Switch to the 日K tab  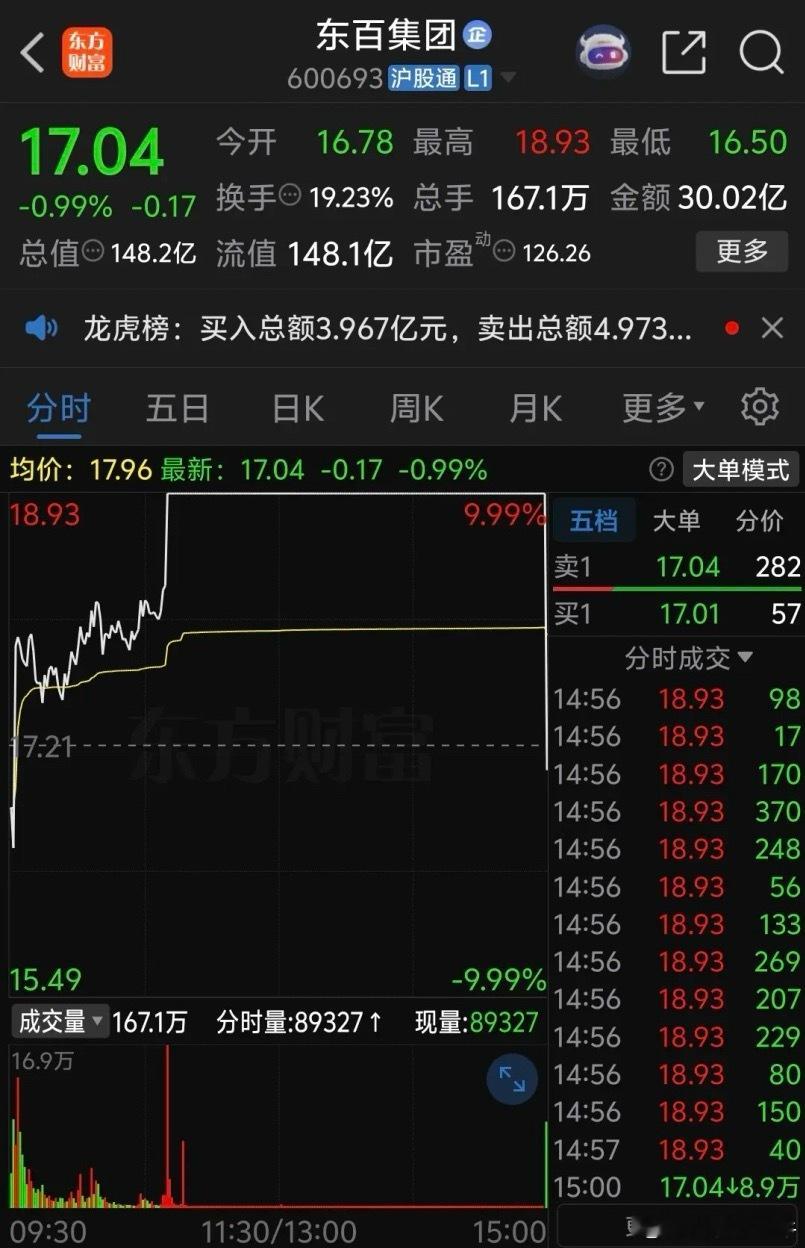pos(296,407)
